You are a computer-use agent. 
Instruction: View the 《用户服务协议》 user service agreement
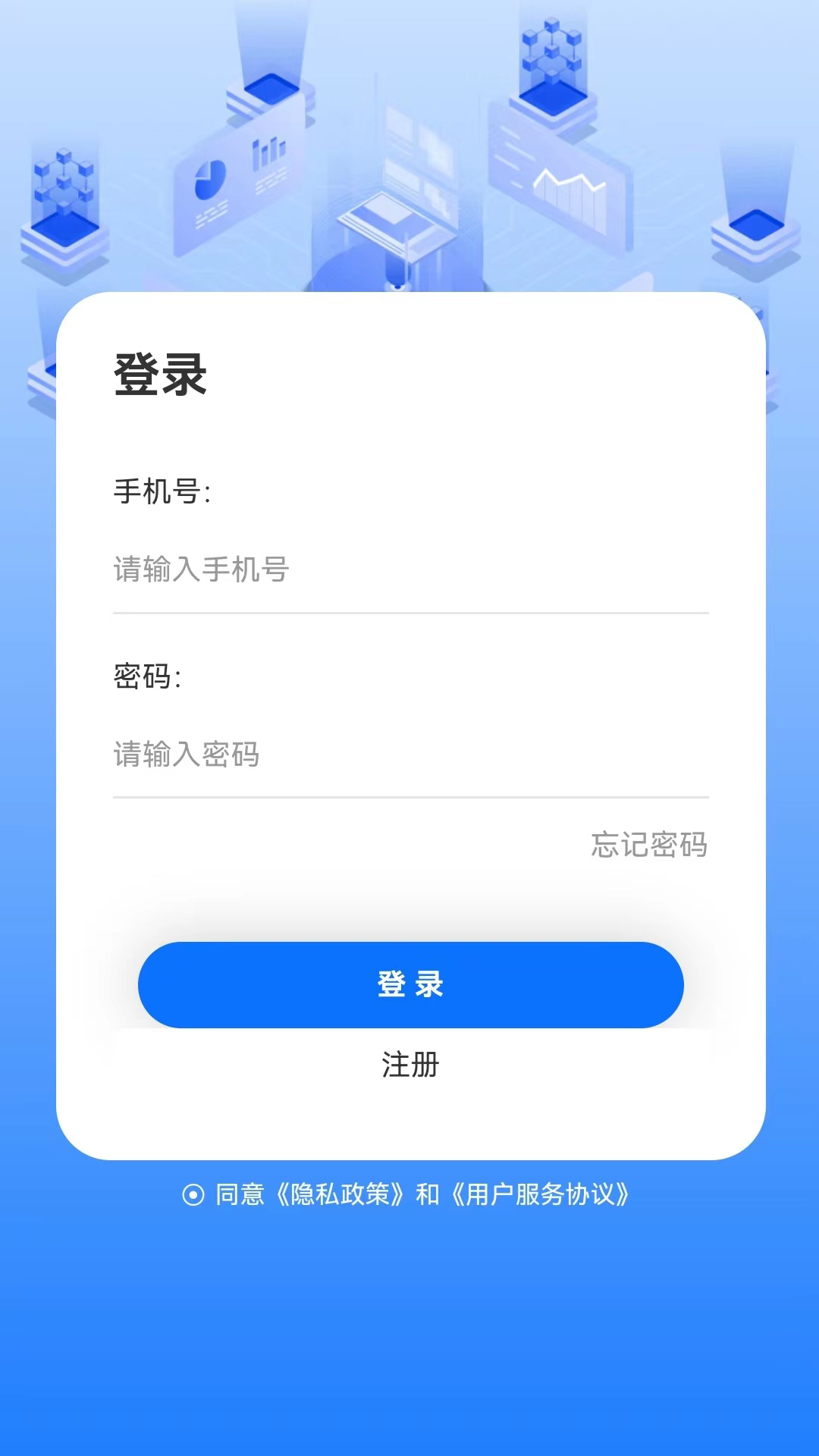click(540, 1195)
